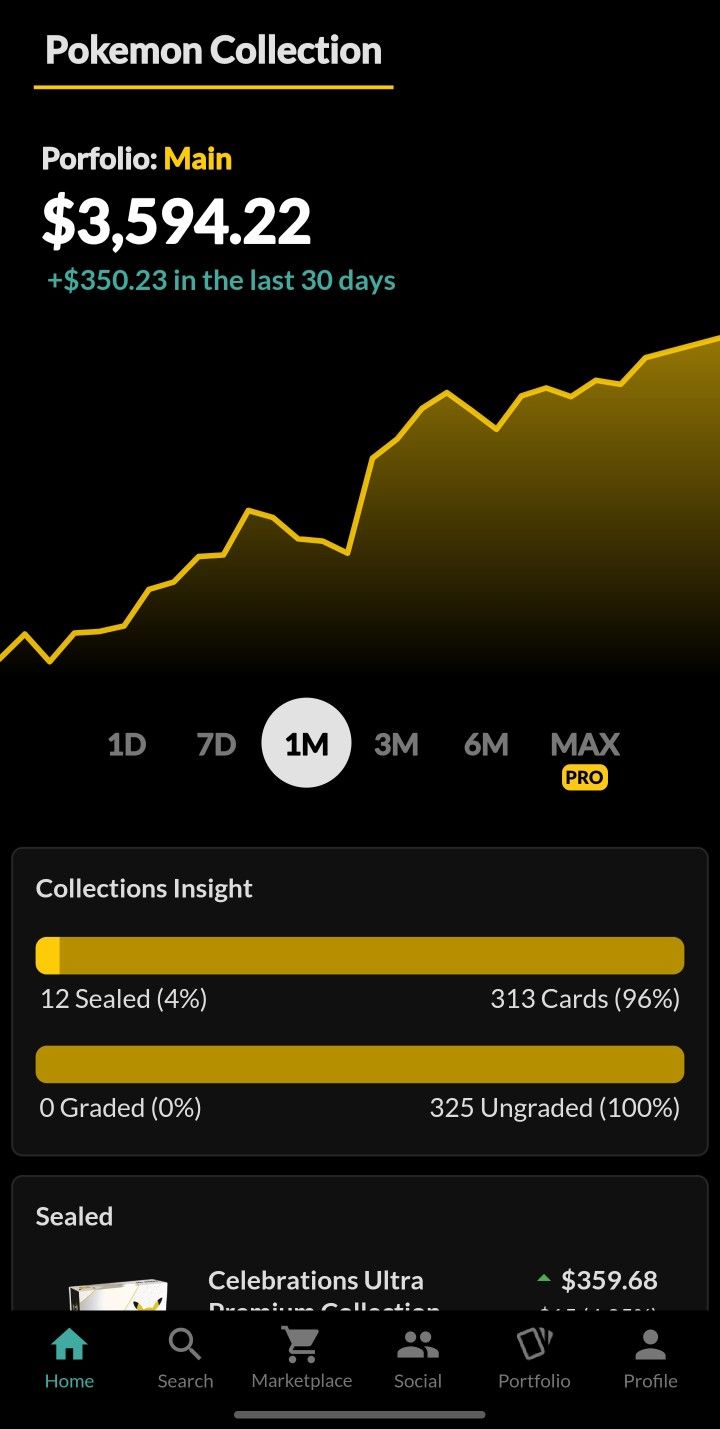Select the 1D time range
Screen dimensions: 720x1429
(x=127, y=744)
